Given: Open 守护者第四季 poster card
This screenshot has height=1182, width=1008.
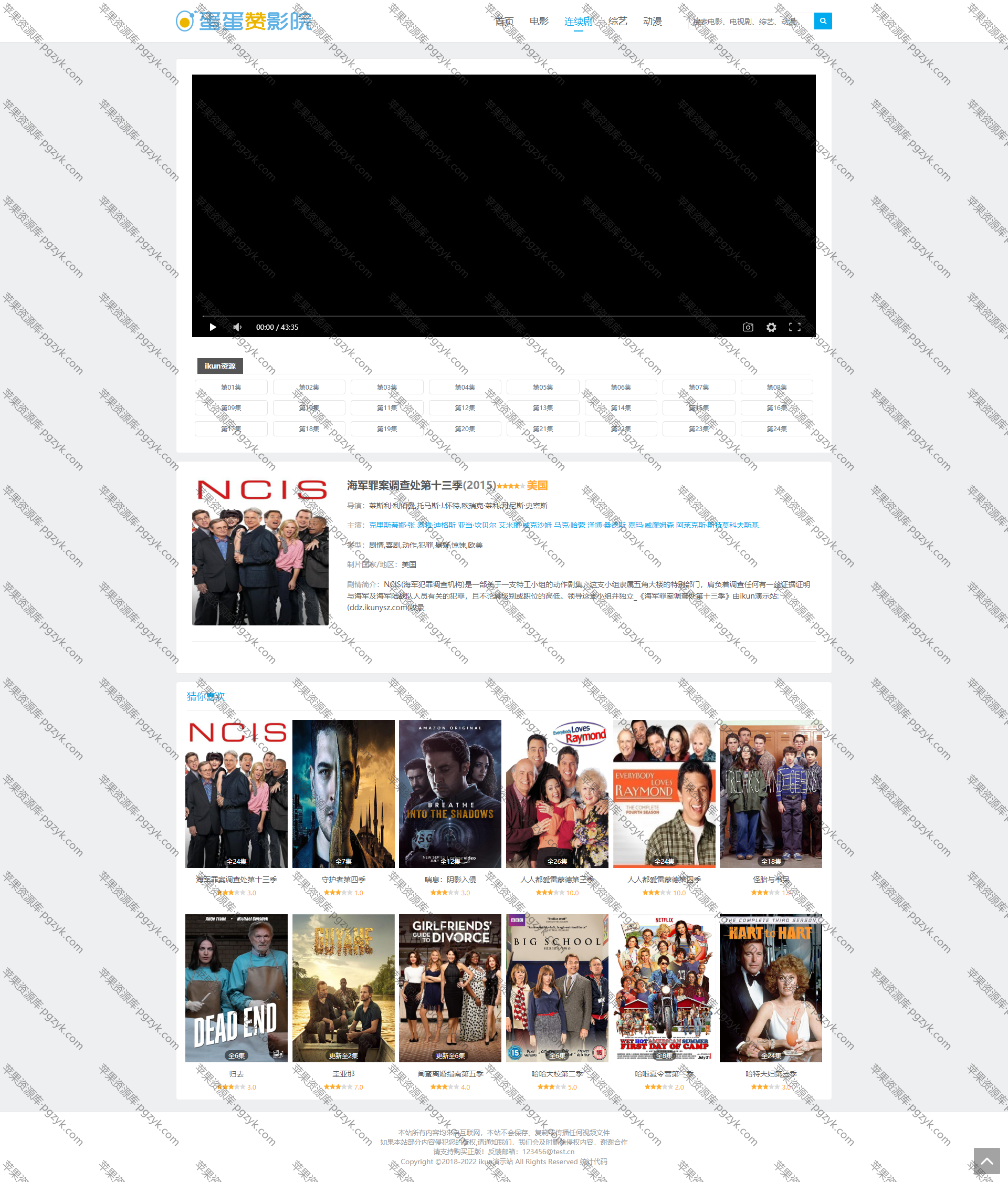Looking at the screenshot, I should [343, 794].
